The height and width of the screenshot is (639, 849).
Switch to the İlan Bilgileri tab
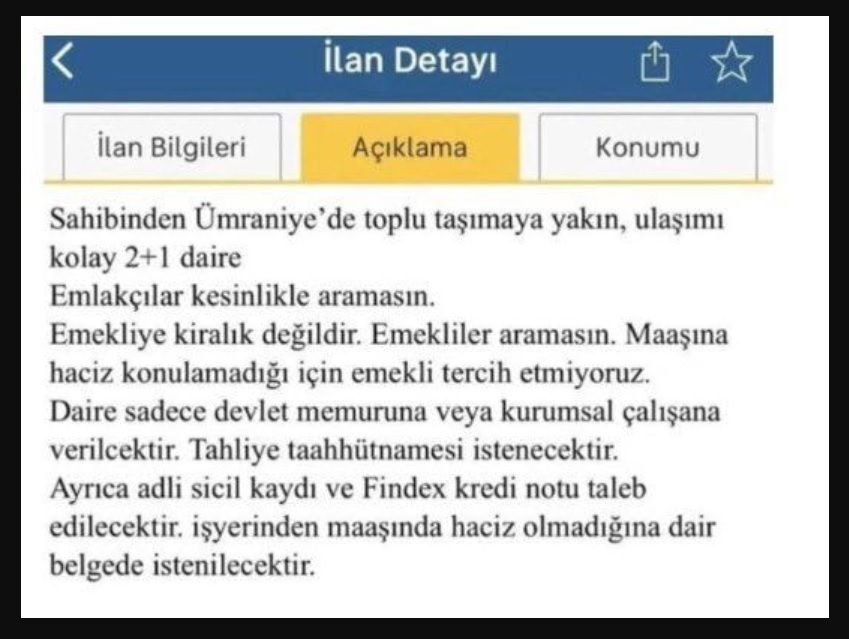click(x=171, y=147)
